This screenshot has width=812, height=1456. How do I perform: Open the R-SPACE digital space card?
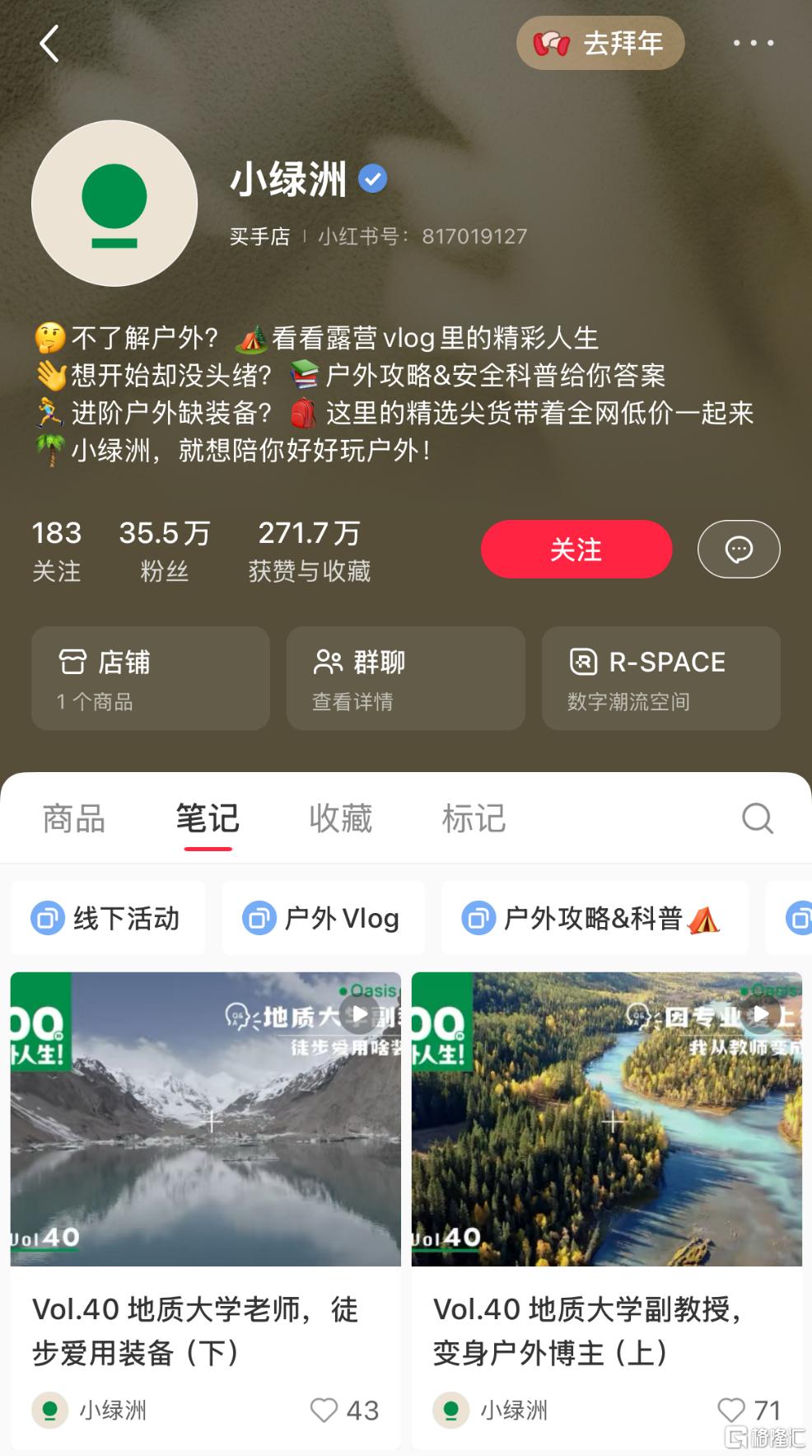tap(660, 678)
